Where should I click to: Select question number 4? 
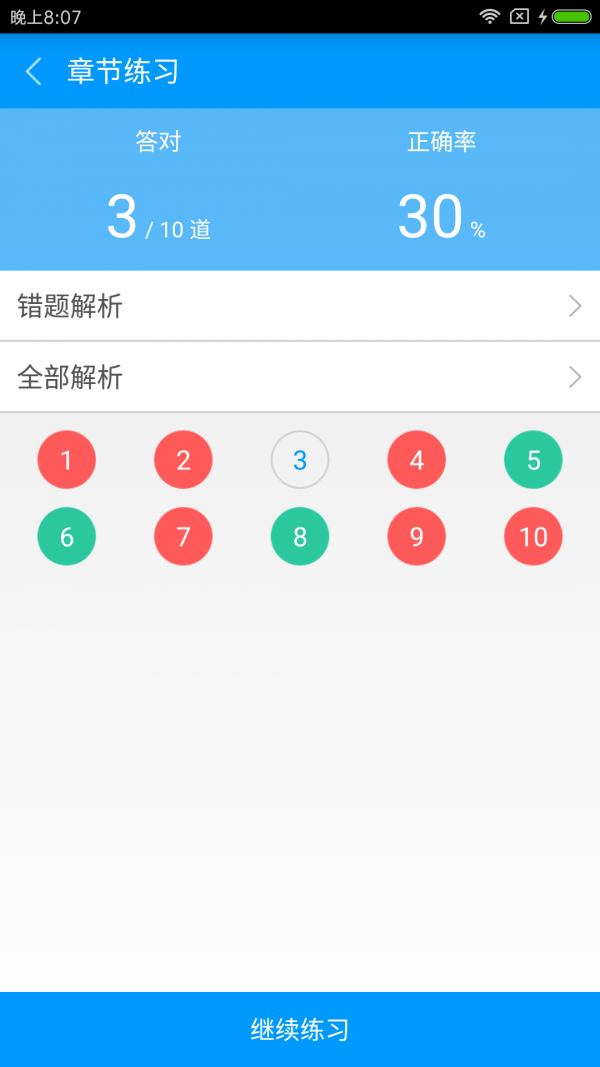click(x=417, y=460)
